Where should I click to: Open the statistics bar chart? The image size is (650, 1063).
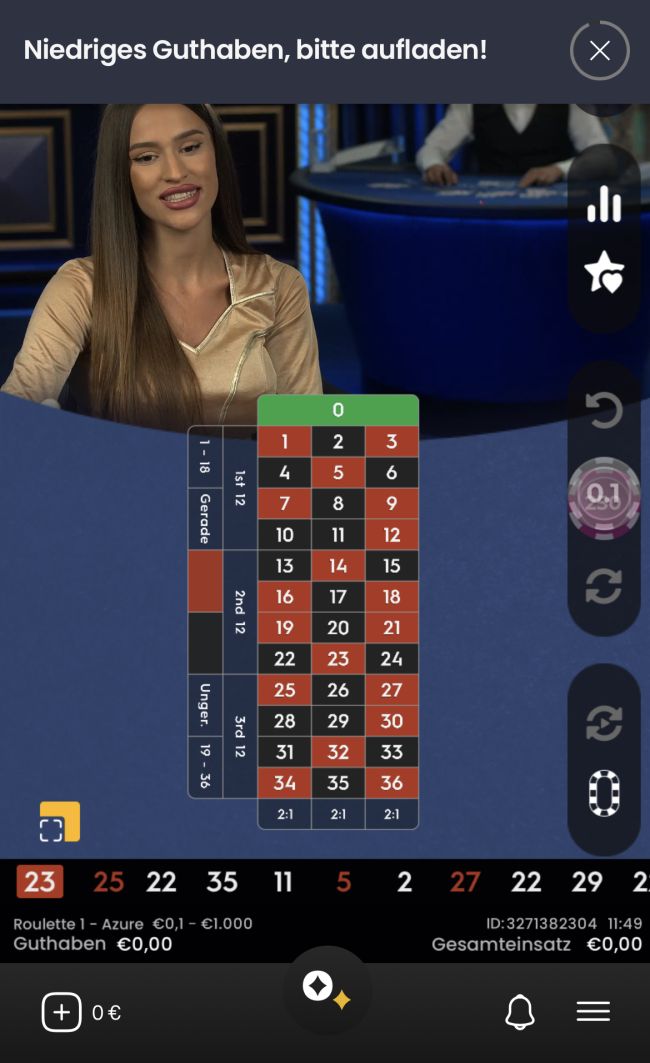pos(604,204)
